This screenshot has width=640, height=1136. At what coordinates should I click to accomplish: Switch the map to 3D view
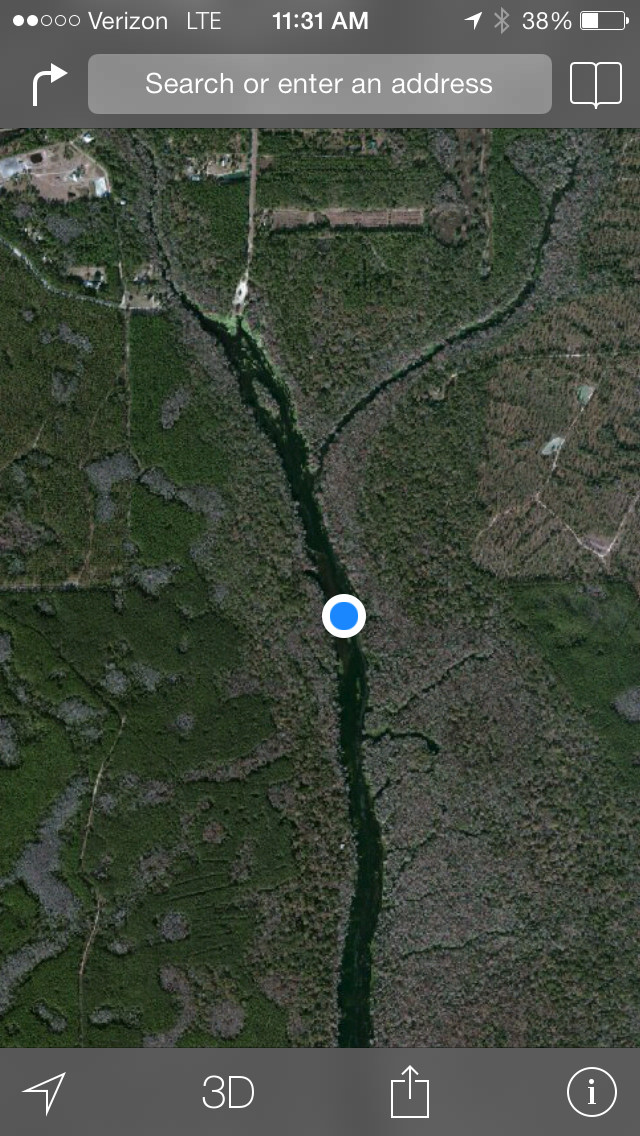tap(228, 1093)
